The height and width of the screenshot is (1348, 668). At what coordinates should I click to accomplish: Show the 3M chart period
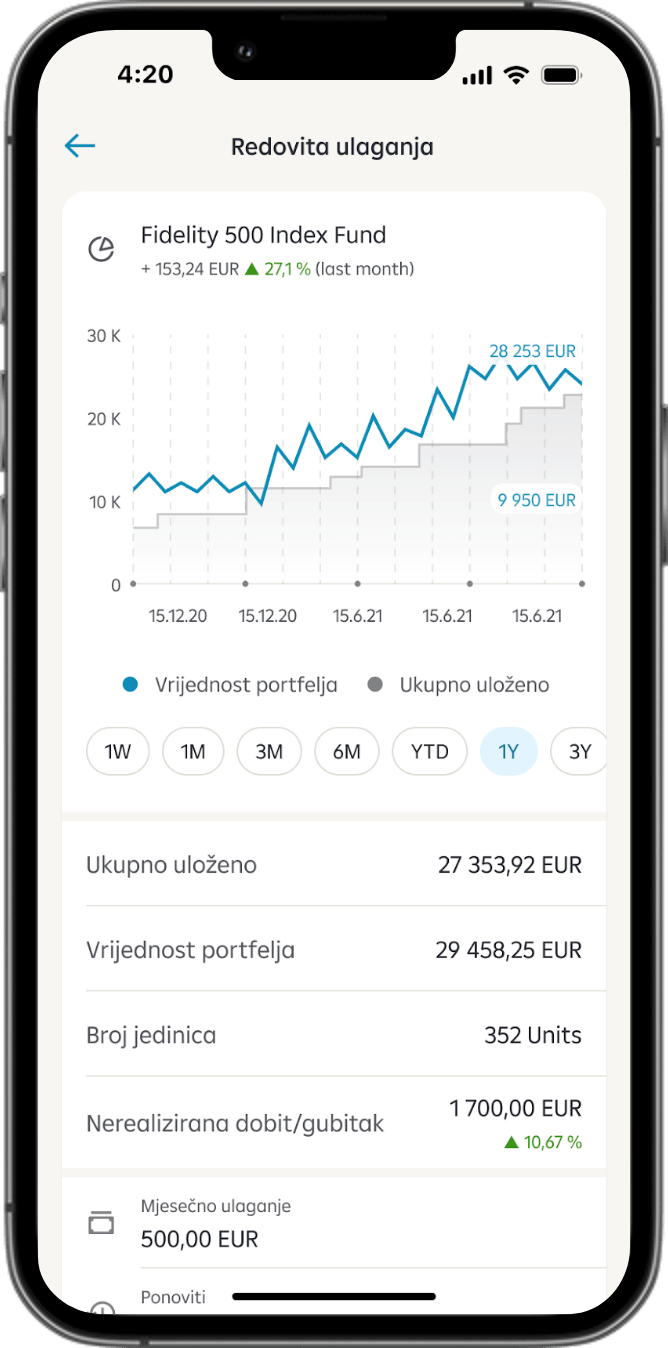click(269, 752)
